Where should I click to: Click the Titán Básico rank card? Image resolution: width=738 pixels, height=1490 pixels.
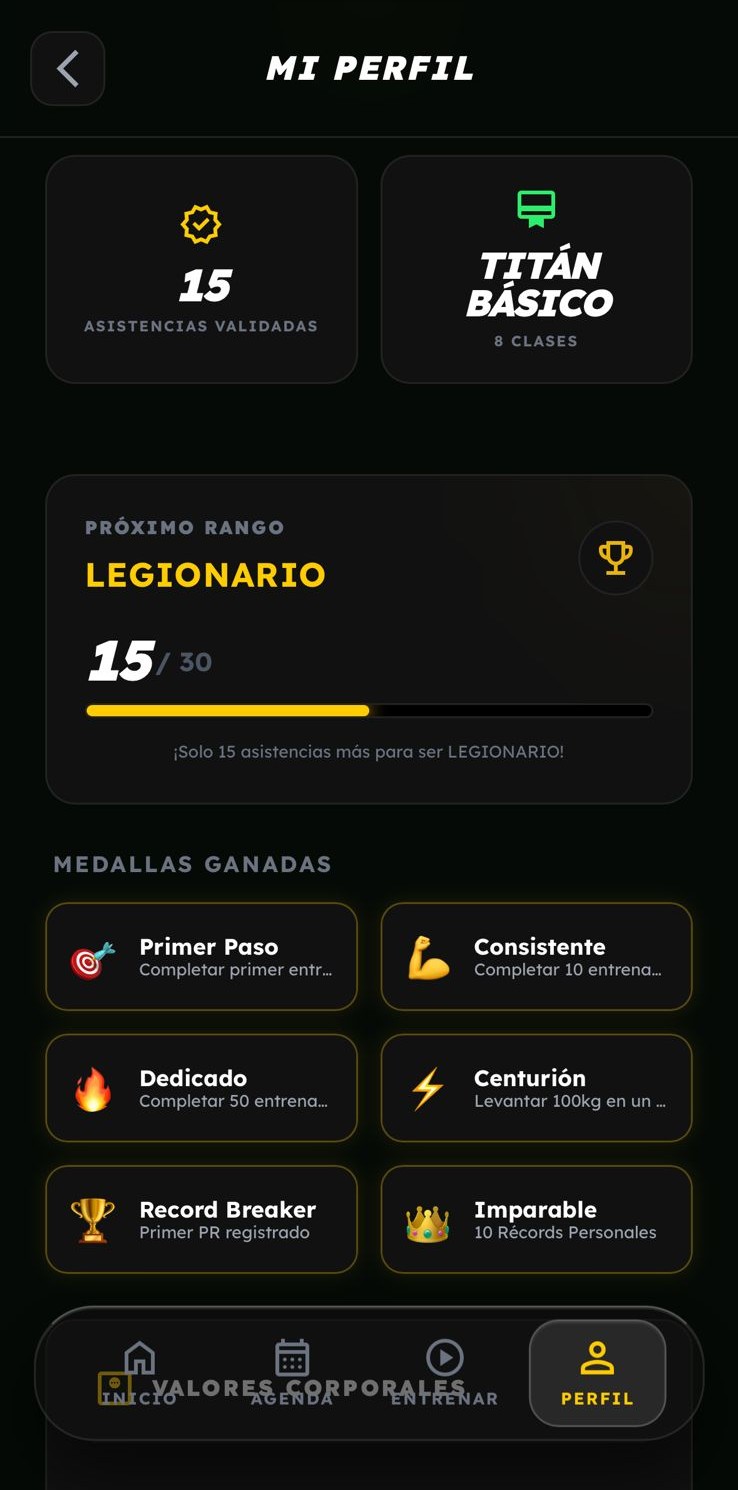[536, 268]
